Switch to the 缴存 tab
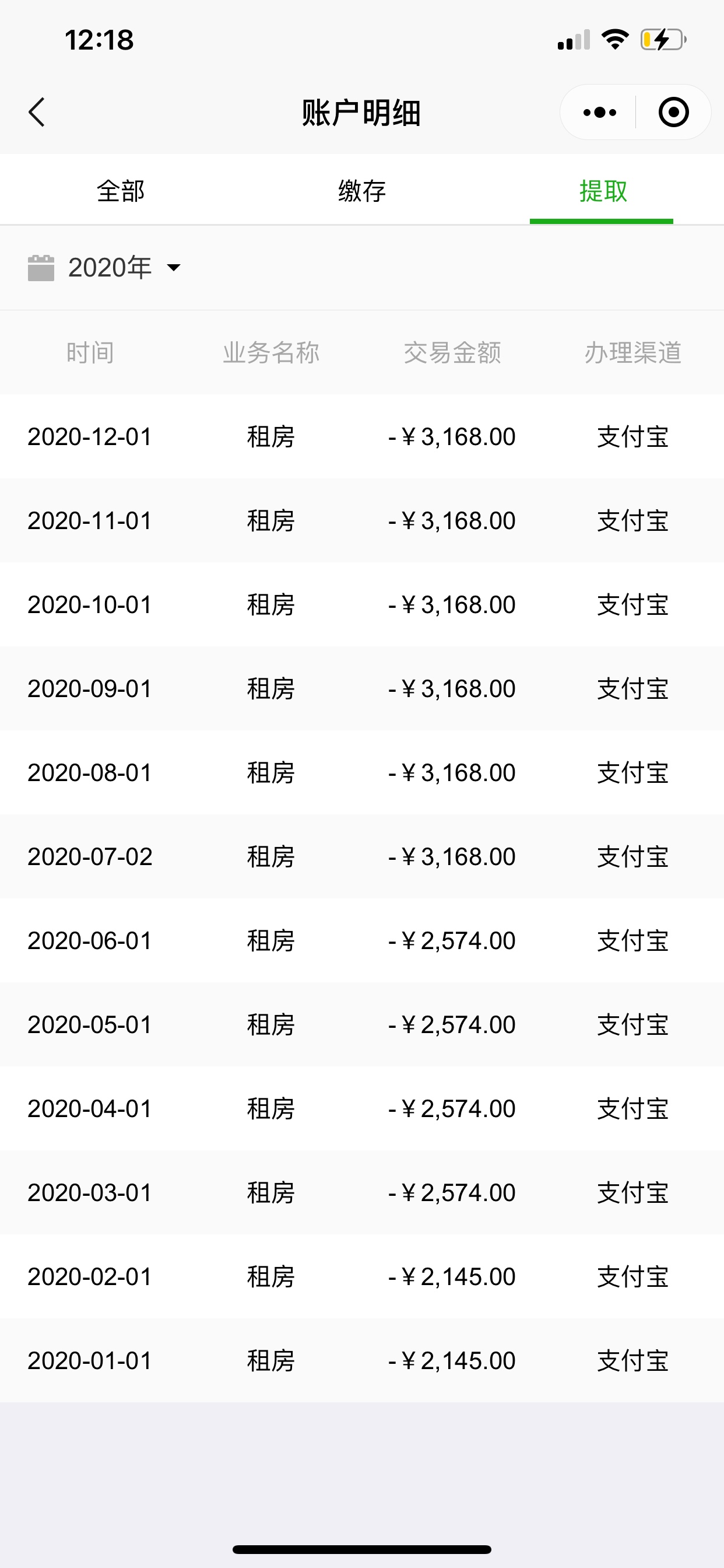This screenshot has width=724, height=1568. (362, 191)
